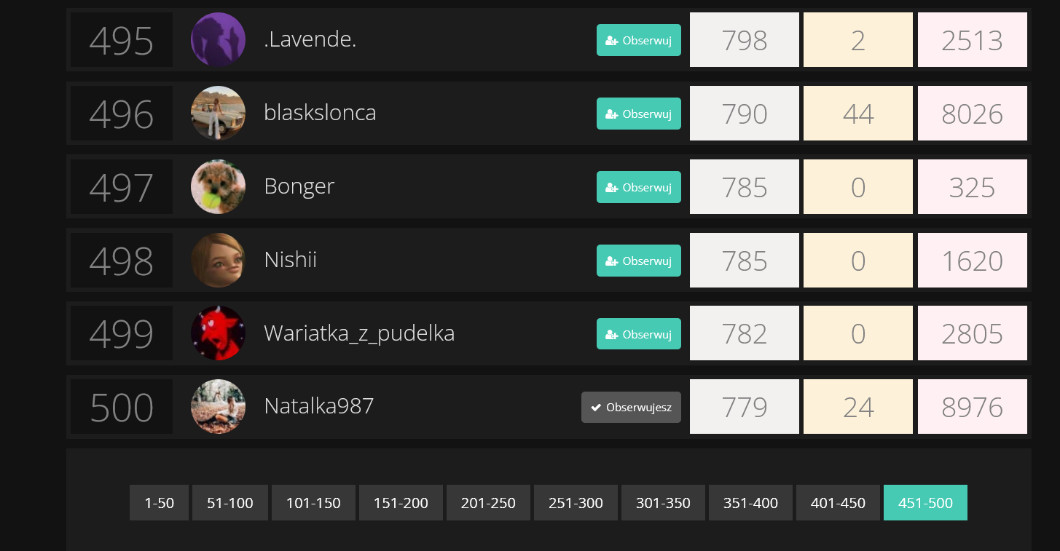
Task: Unfollow Natalka987 via Obserwujesz button
Action: tap(631, 407)
